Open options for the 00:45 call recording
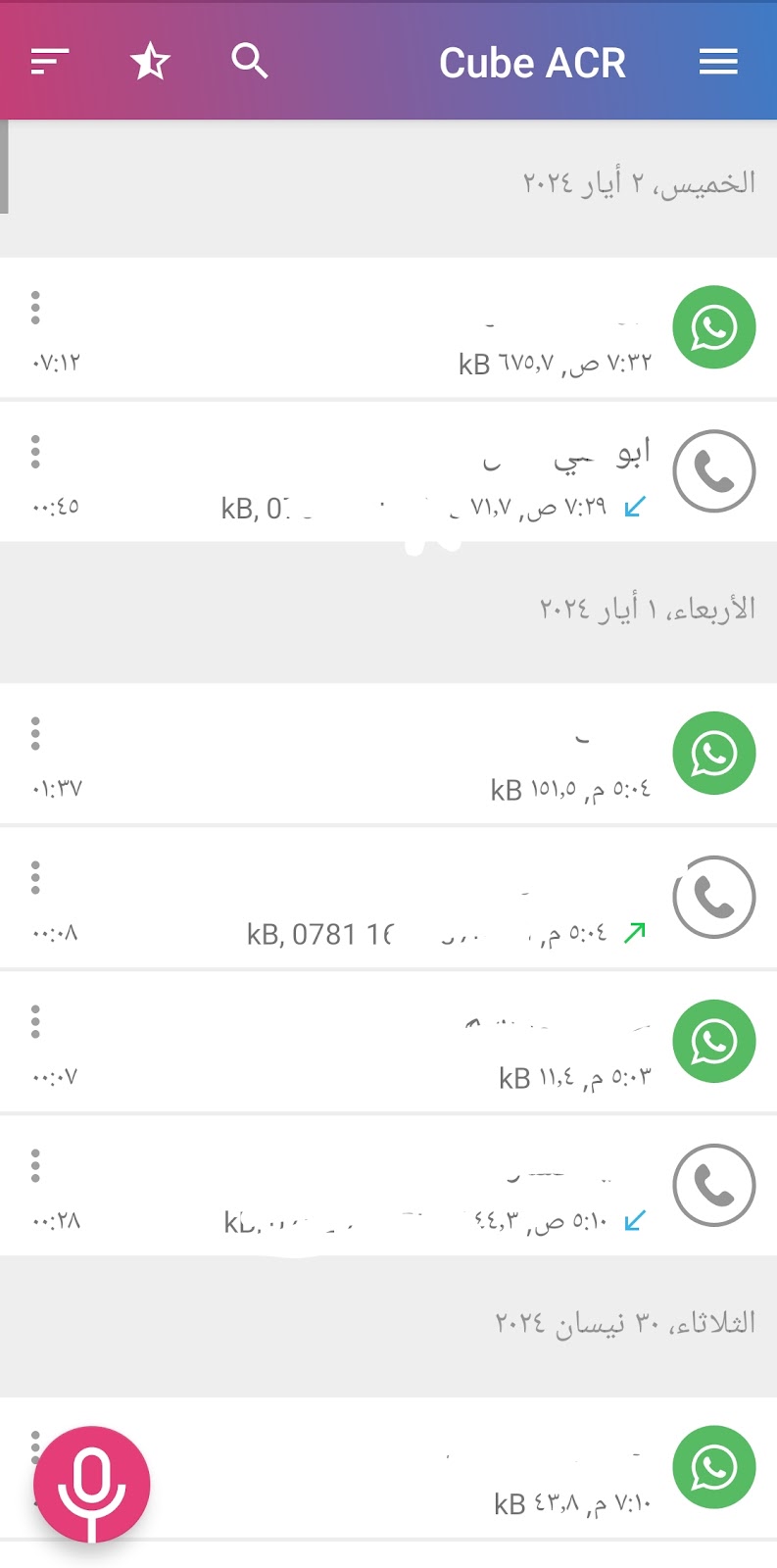The height and width of the screenshot is (1568, 777). tap(35, 452)
